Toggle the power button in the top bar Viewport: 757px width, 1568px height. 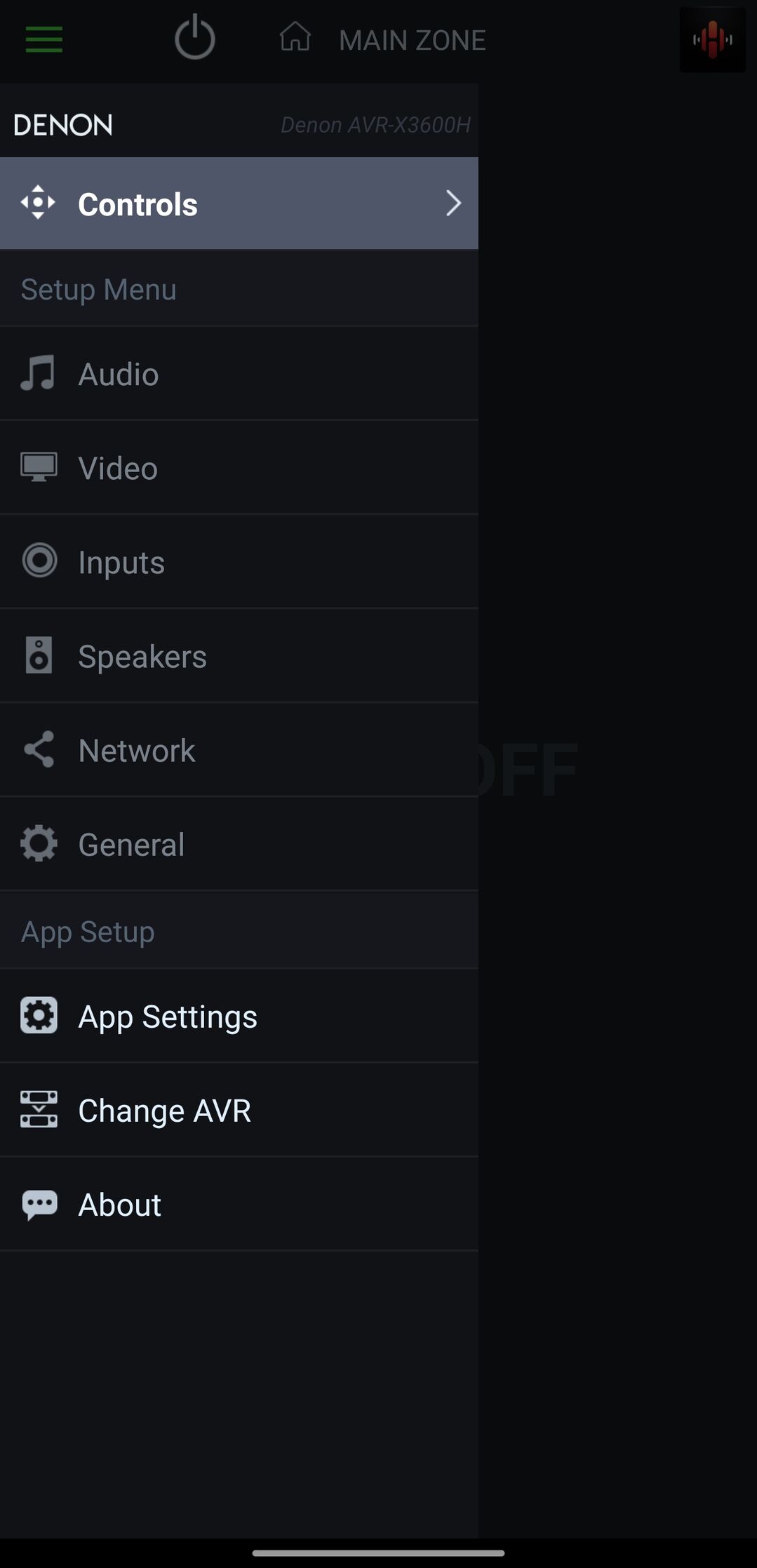click(194, 37)
